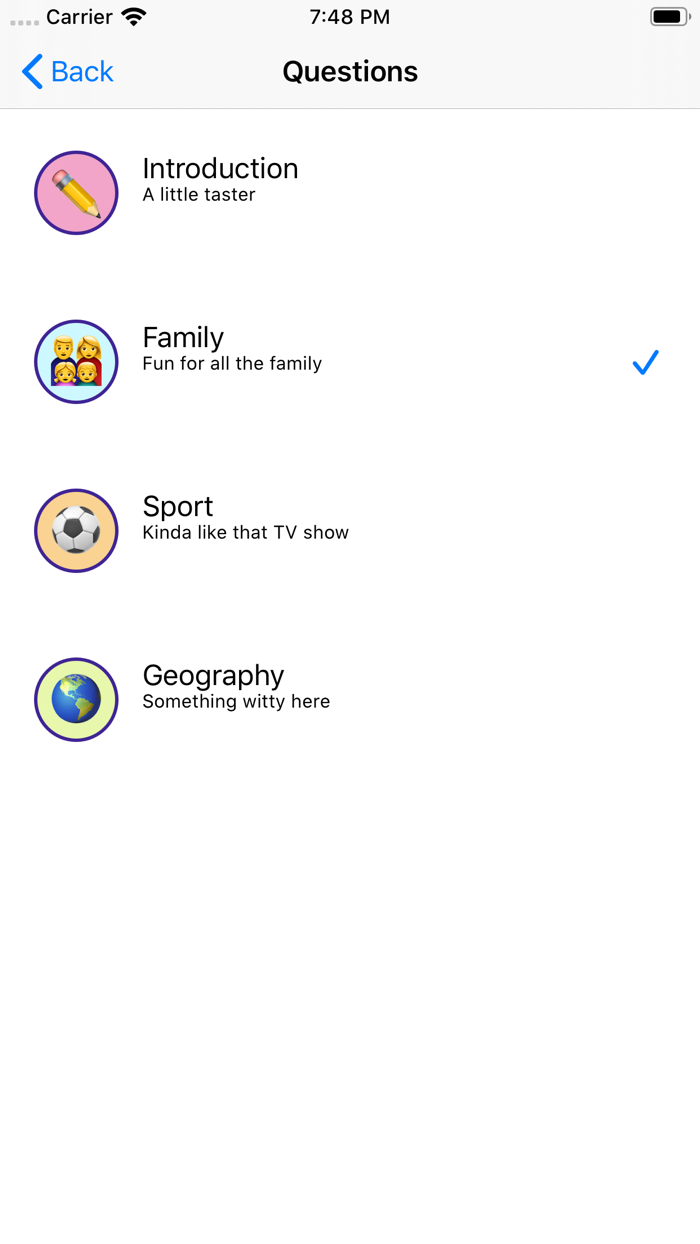Select the Family category
The height and width of the screenshot is (1244, 700).
[350, 362]
